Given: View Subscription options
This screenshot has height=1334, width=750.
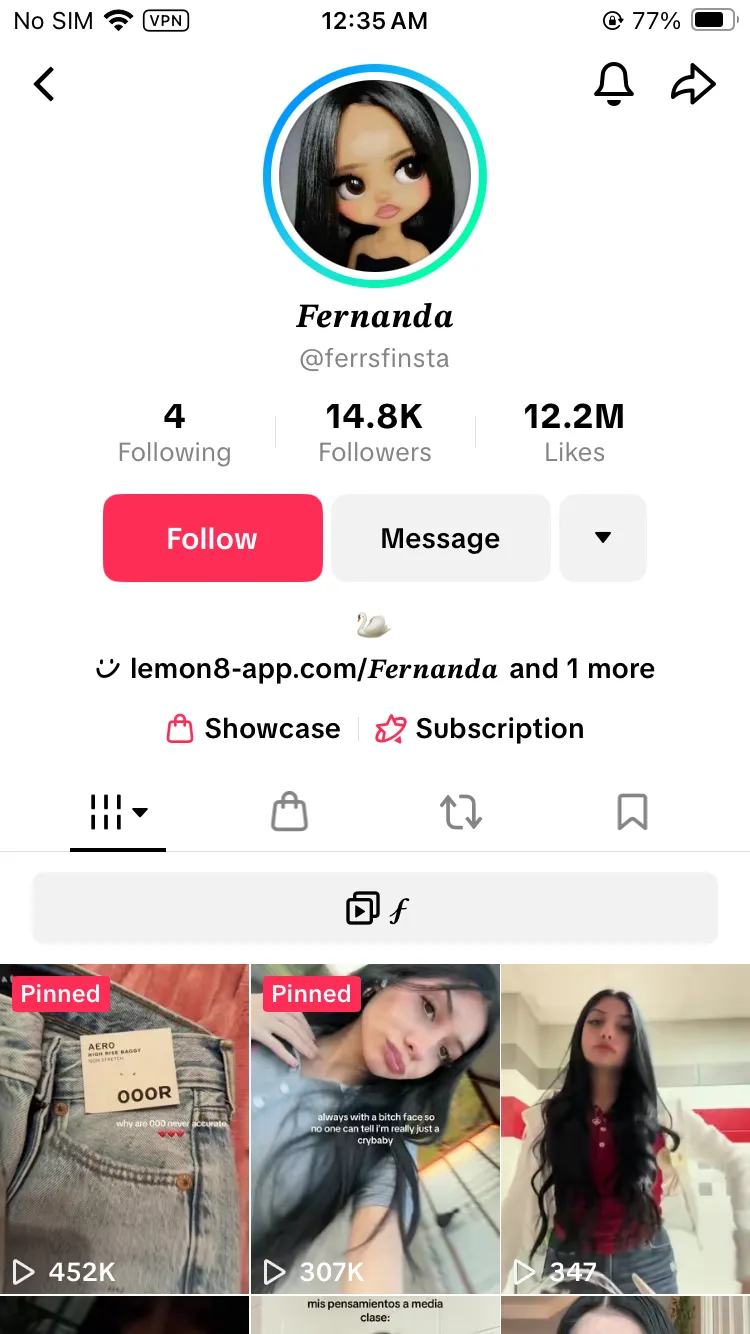Looking at the screenshot, I should (x=480, y=729).
